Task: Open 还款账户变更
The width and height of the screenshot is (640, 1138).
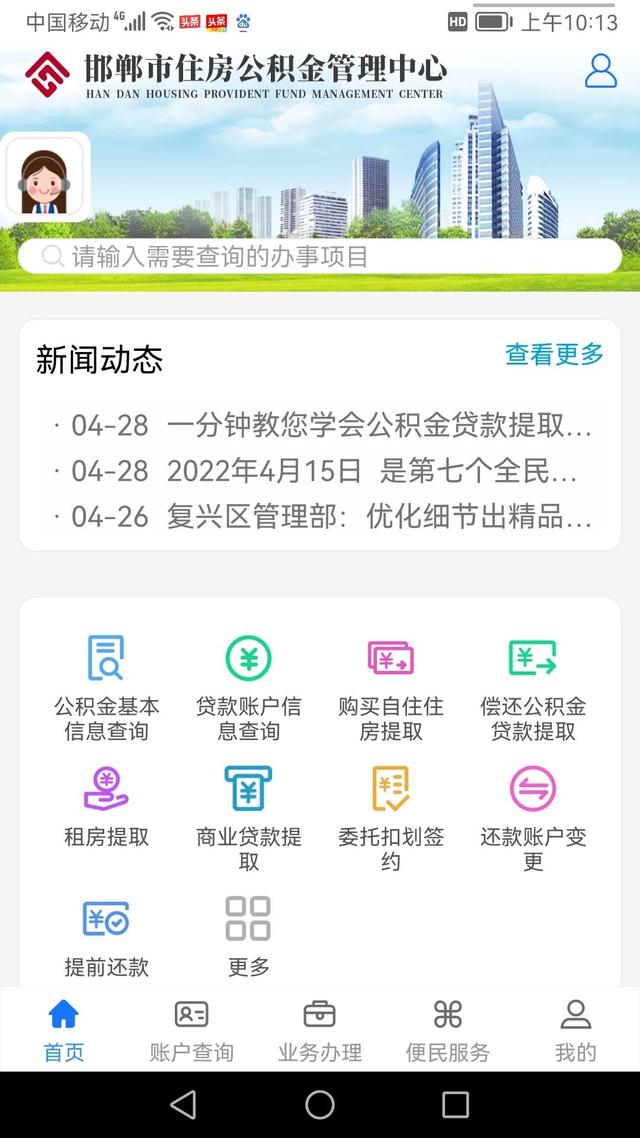Action: 533,817
